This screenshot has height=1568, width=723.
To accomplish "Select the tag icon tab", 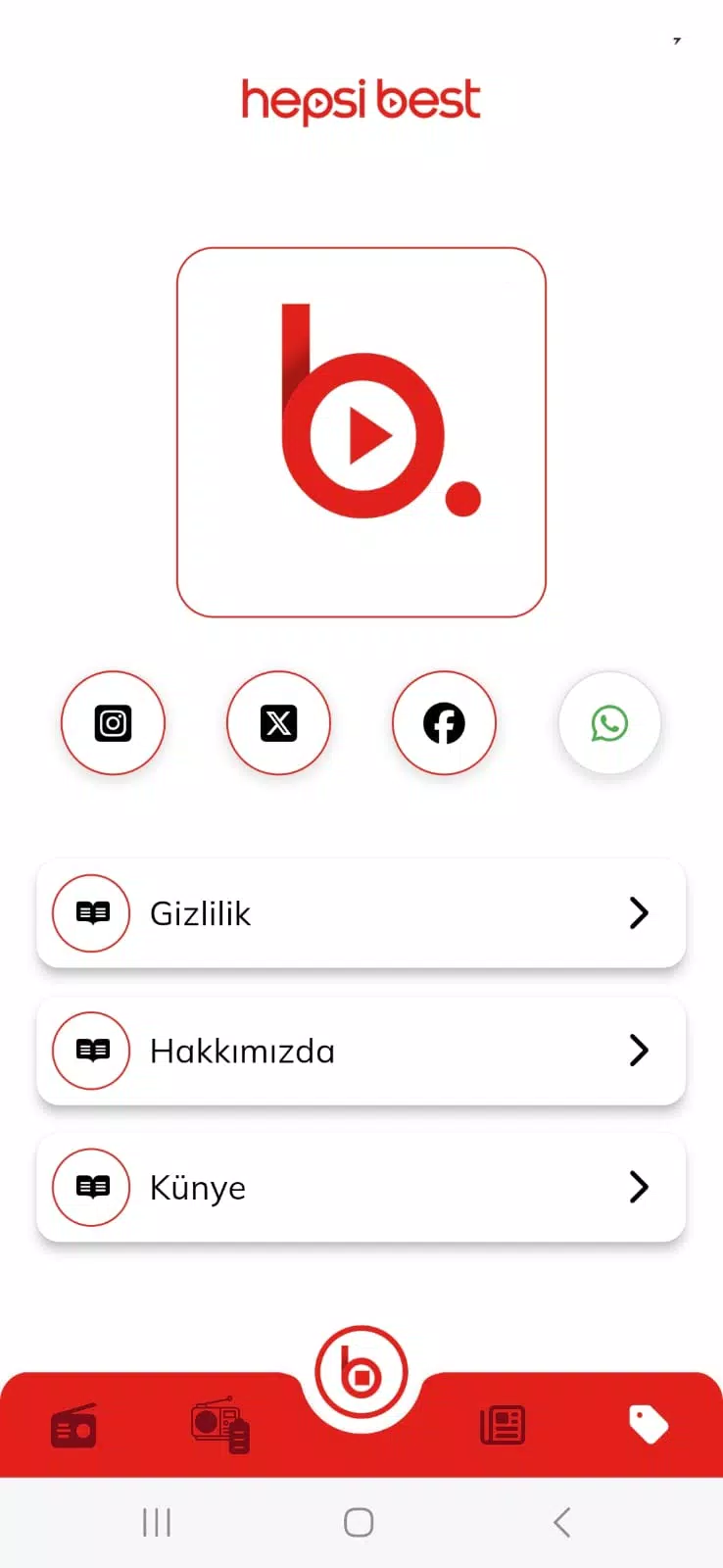I will 648,1425.
